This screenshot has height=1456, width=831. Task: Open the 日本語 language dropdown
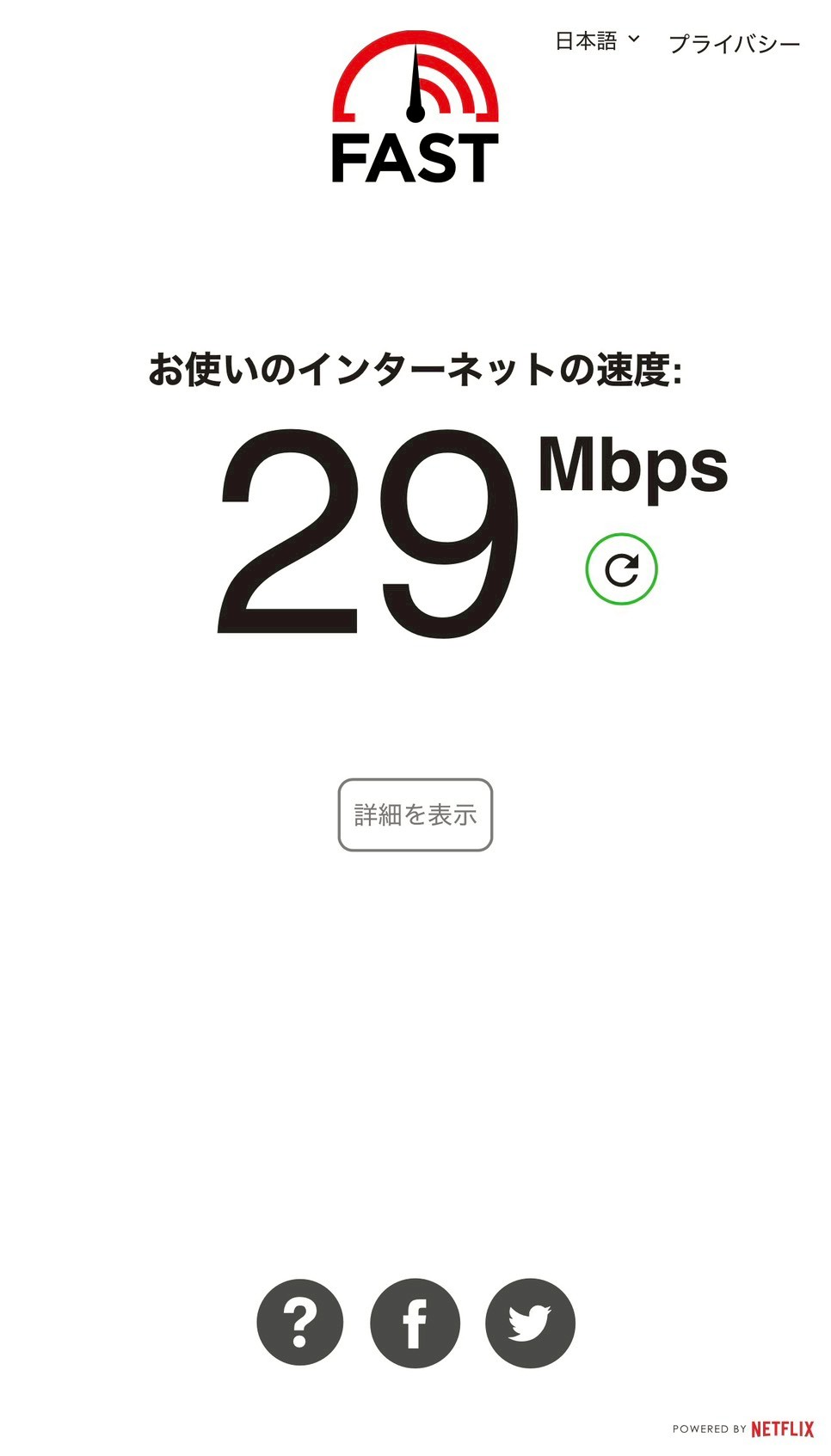point(586,40)
